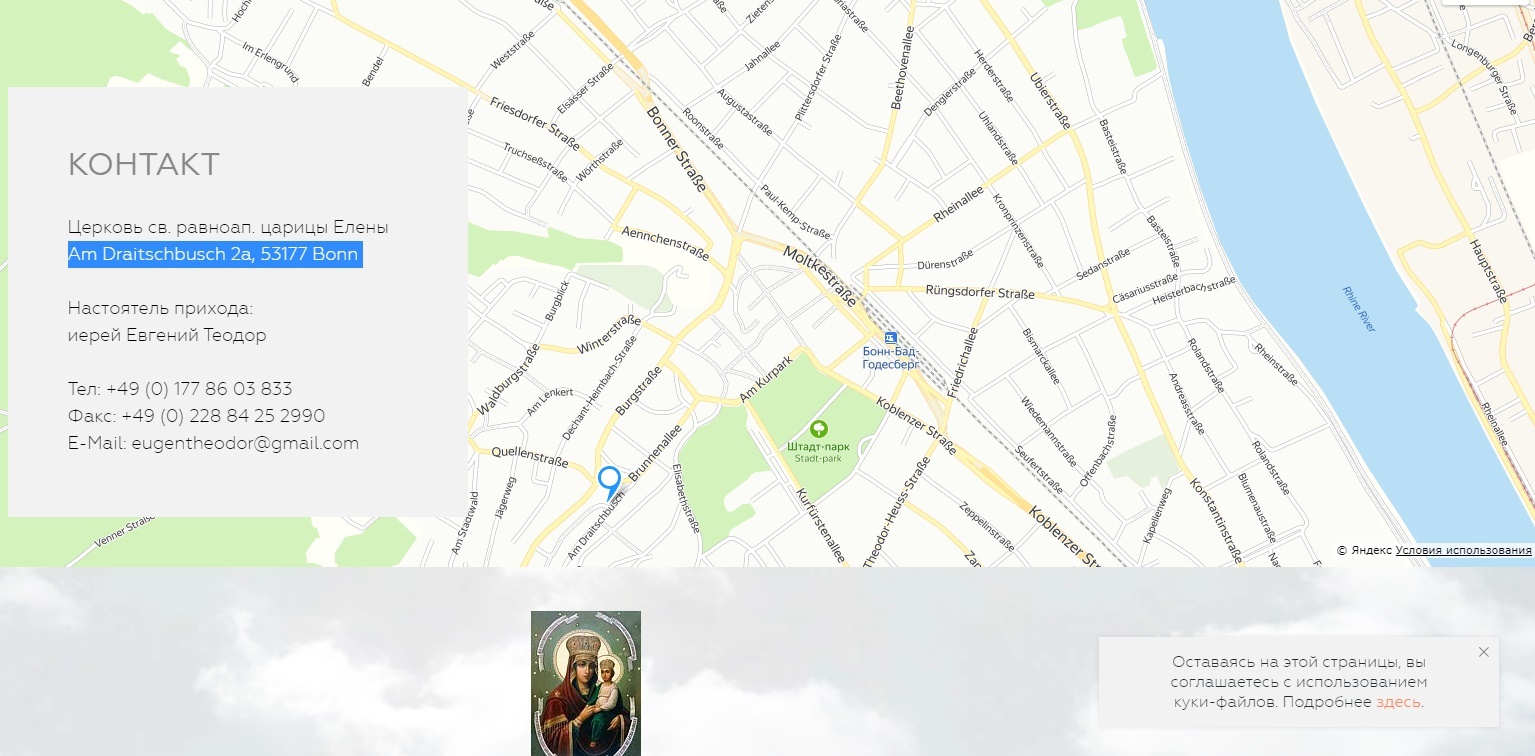Open the icon image of the Virgin Mary
The image size is (1535, 756).
pos(585,683)
